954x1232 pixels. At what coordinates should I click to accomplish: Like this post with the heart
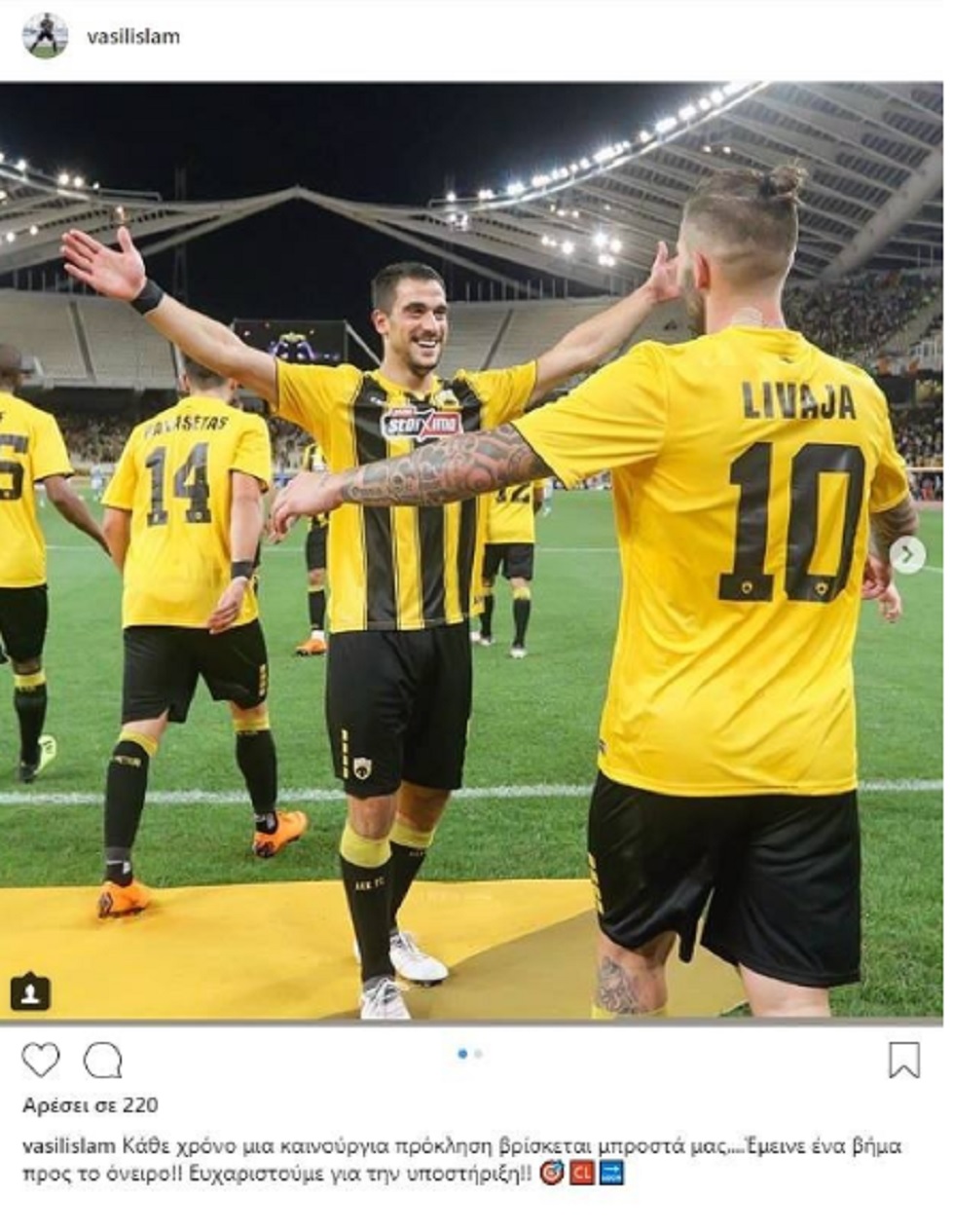41,1060
